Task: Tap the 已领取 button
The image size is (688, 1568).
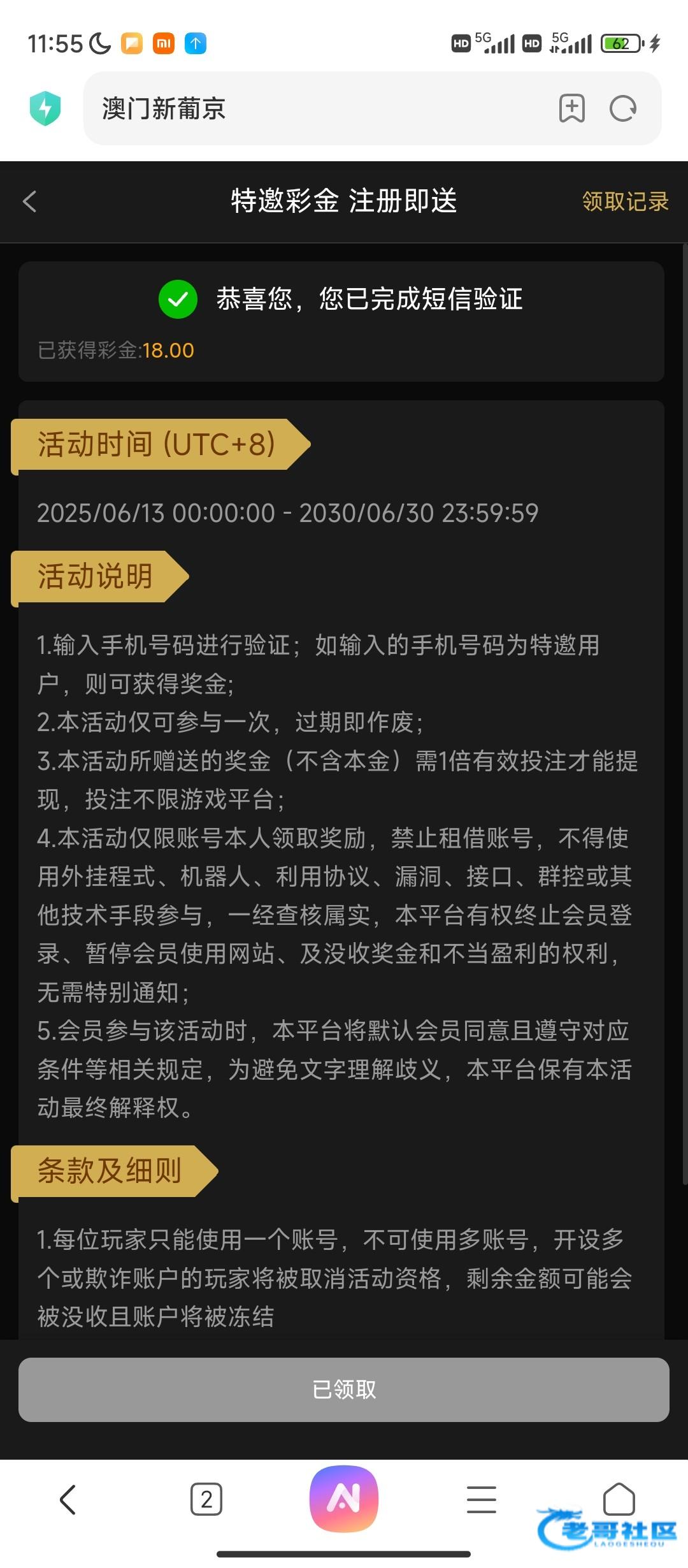Action: (344, 1389)
